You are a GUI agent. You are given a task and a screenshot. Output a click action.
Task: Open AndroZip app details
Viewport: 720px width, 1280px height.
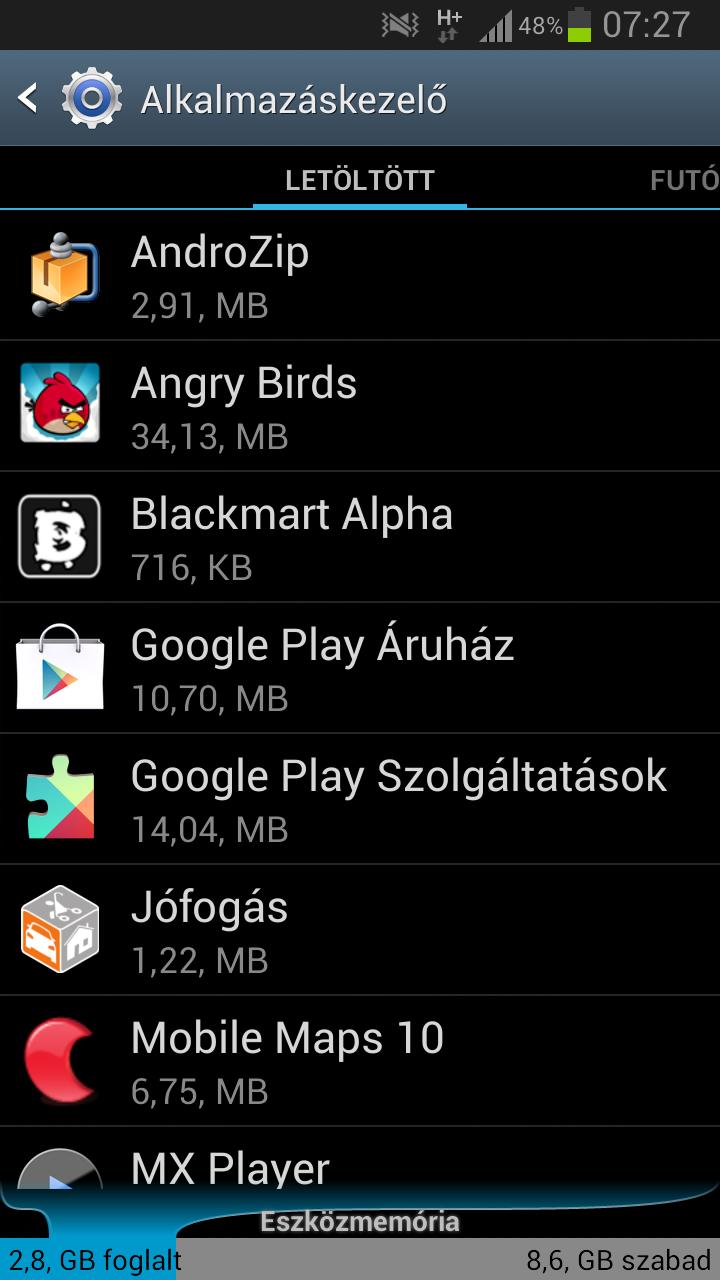(360, 275)
